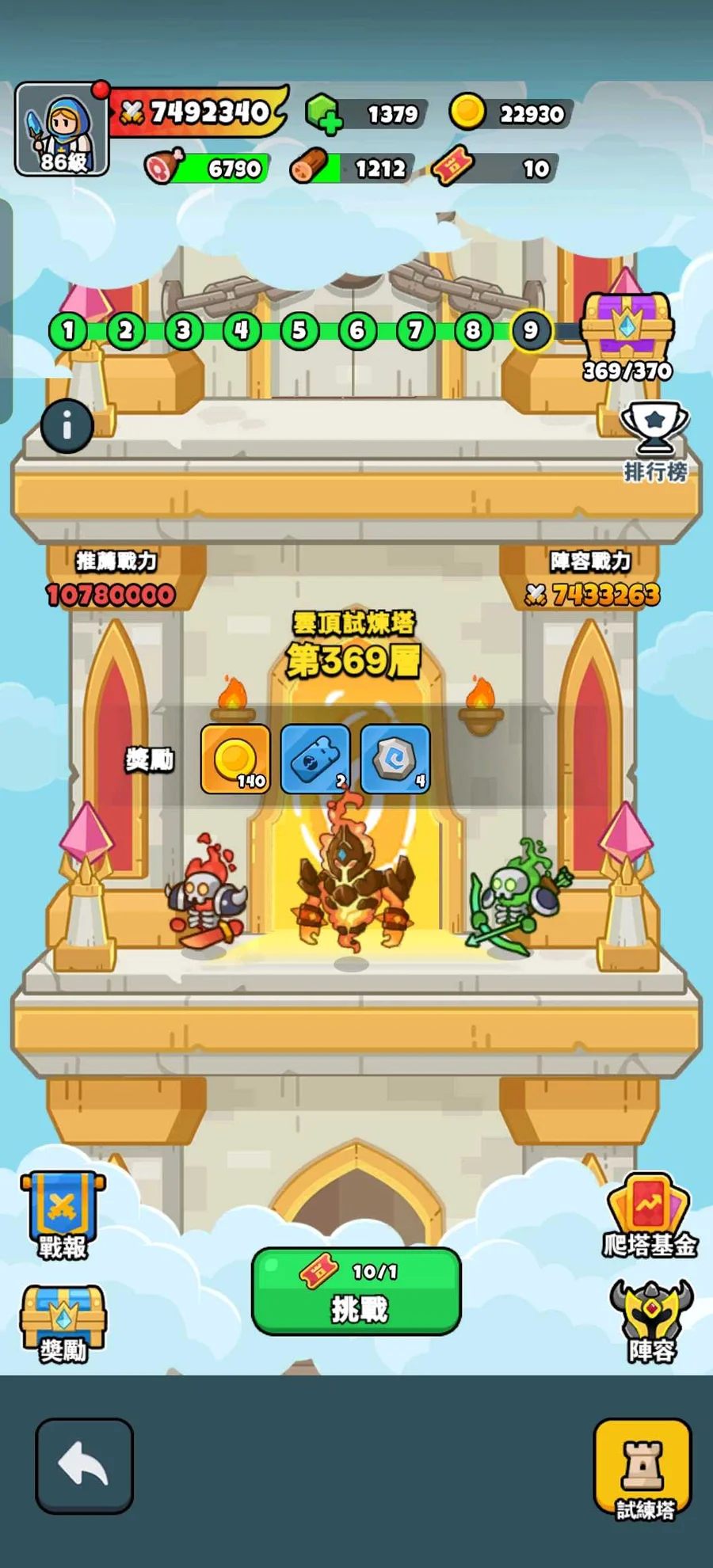View the rune stone reward item
The height and width of the screenshot is (1568, 713).
pyautogui.click(x=395, y=759)
